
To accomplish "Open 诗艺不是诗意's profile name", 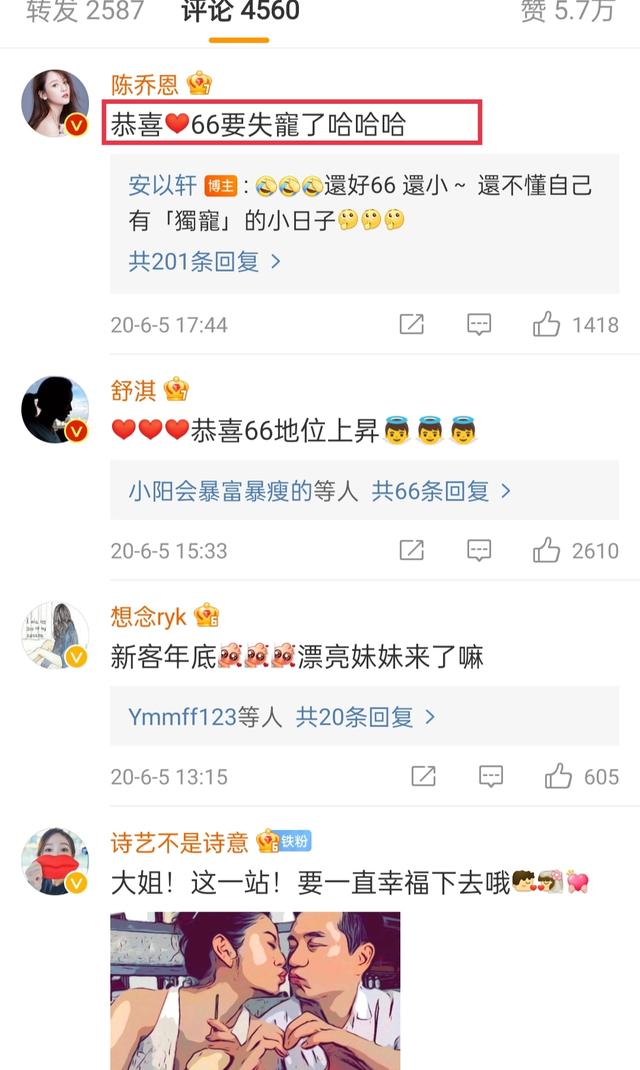I will pos(180,843).
